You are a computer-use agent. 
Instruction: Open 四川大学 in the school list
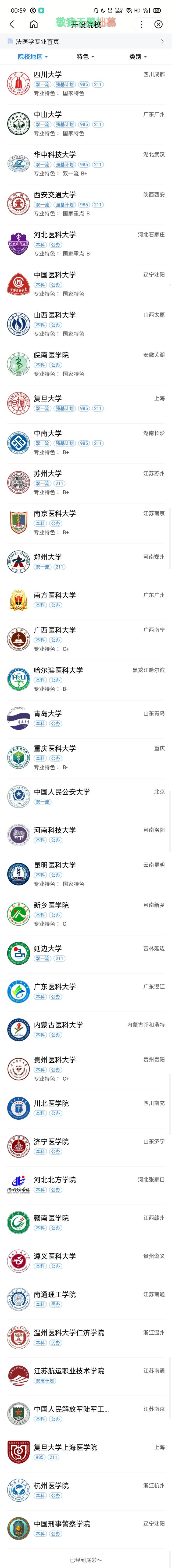pyautogui.click(x=86, y=84)
